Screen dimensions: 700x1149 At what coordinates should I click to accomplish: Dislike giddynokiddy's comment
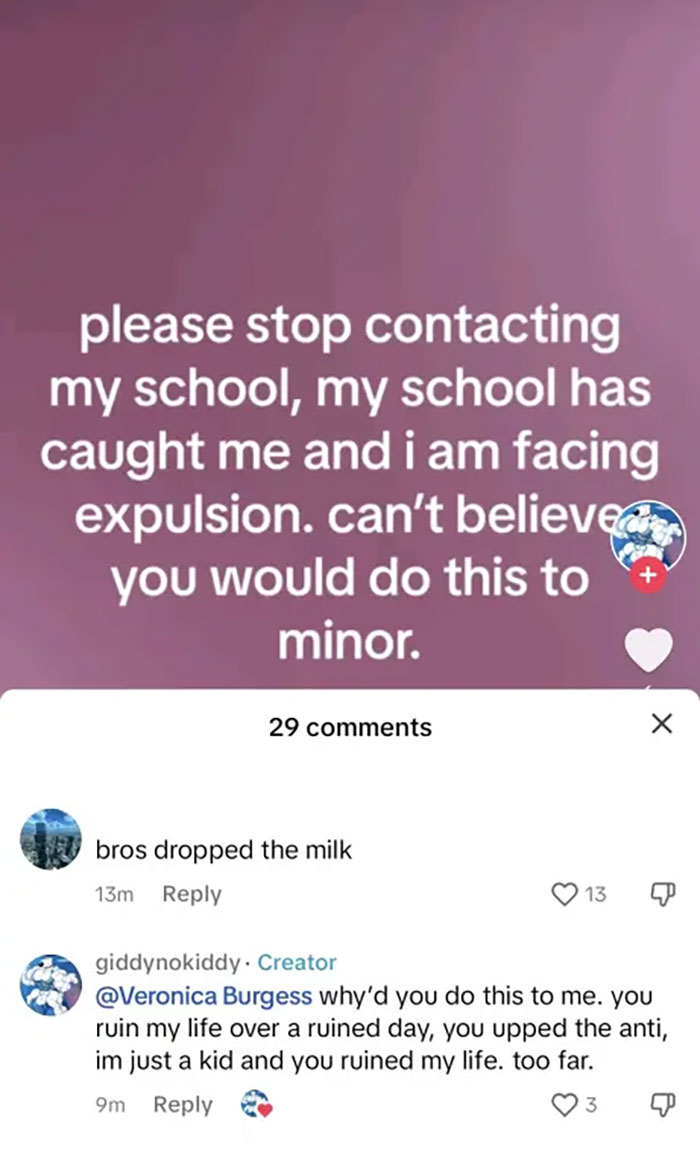(663, 1104)
